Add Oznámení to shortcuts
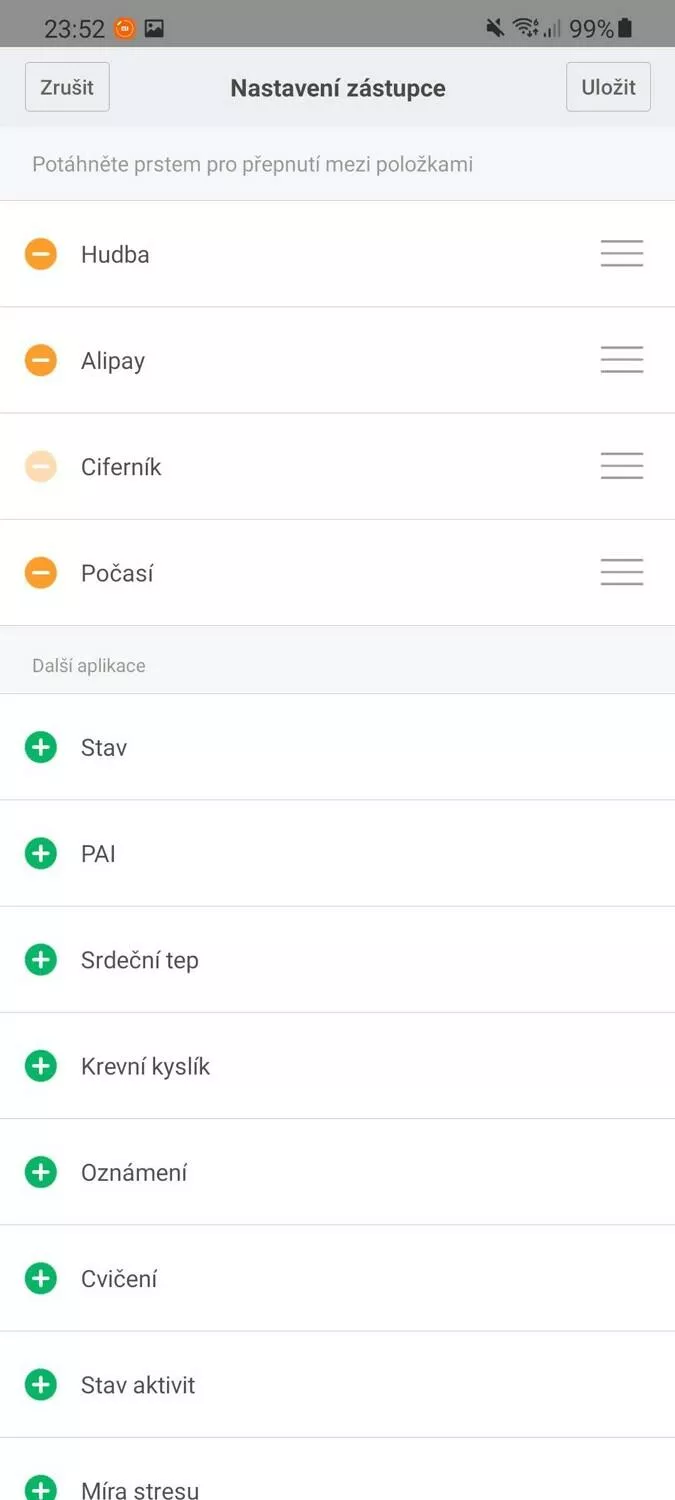This screenshot has height=1500, width=675. pyautogui.click(x=41, y=1172)
